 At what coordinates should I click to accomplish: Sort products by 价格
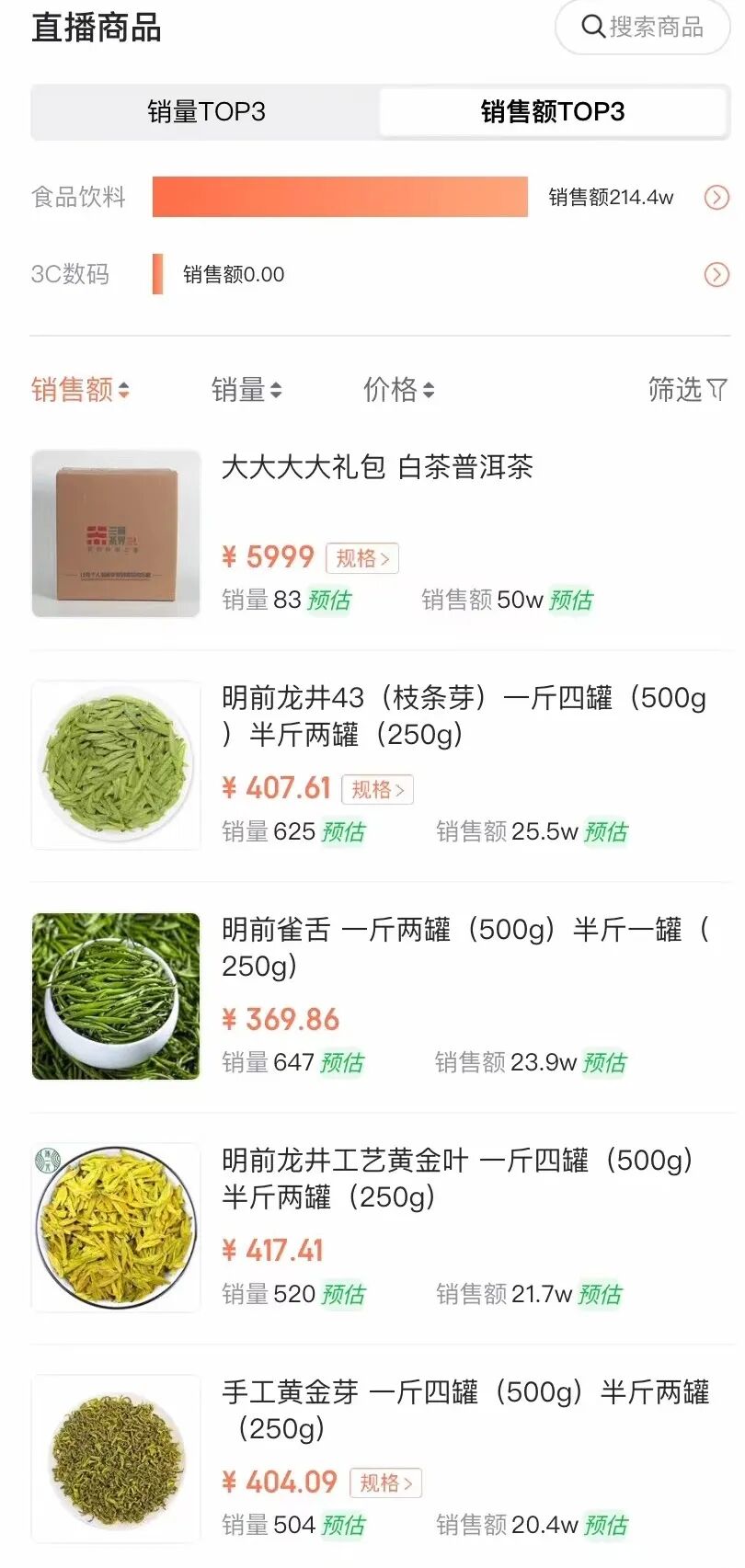coord(398,390)
